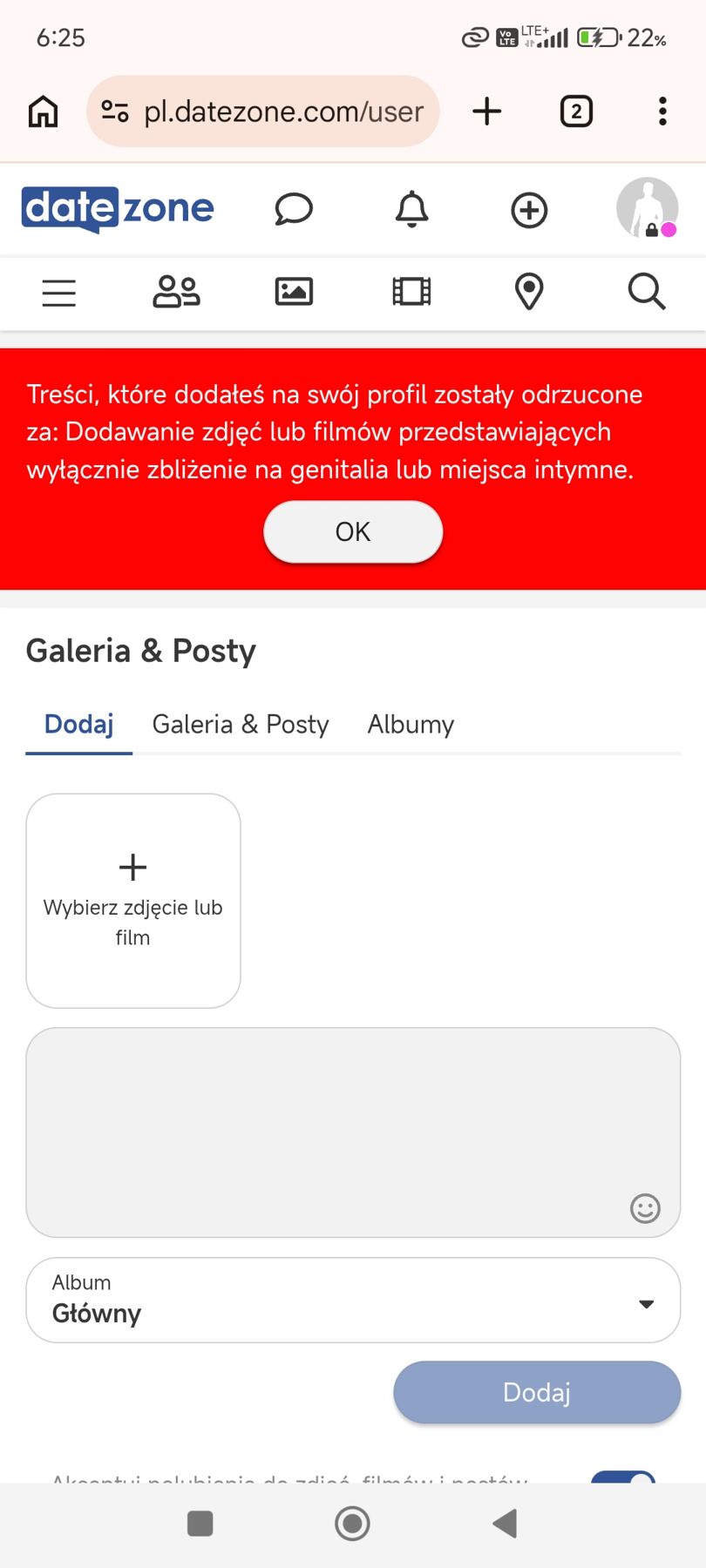The image size is (706, 1568).
Task: Tap the blue Dodaj submit button
Action: (537, 1392)
